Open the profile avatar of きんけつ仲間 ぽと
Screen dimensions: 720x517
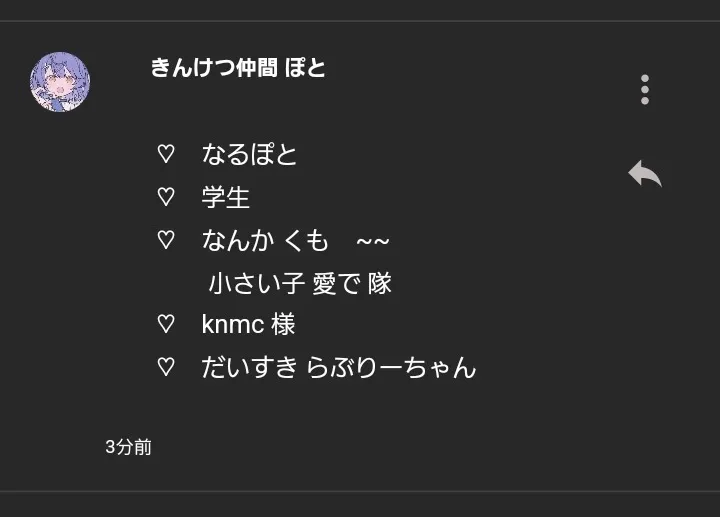(x=60, y=82)
